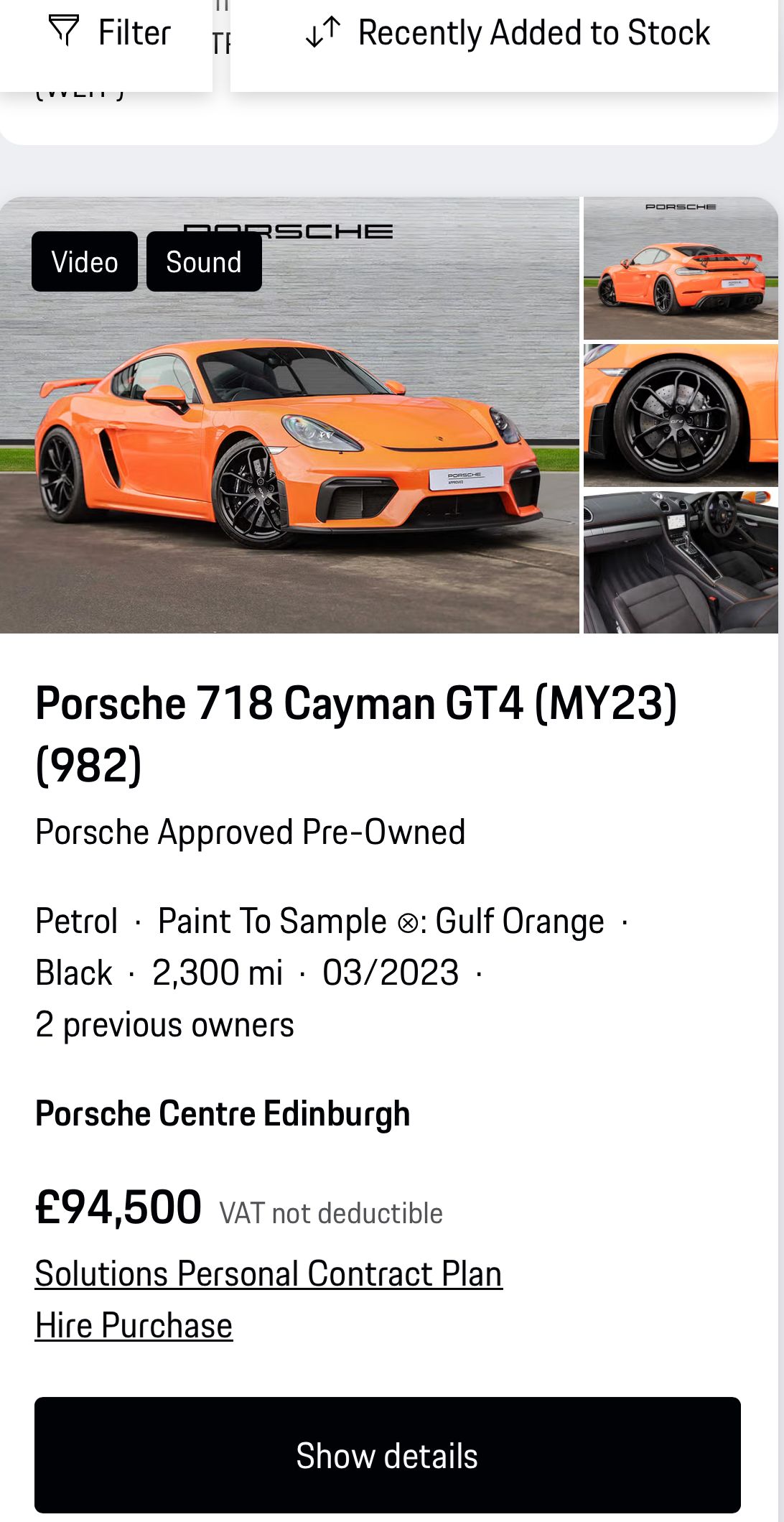Change sorting from Recently Added to Stock

508,33
